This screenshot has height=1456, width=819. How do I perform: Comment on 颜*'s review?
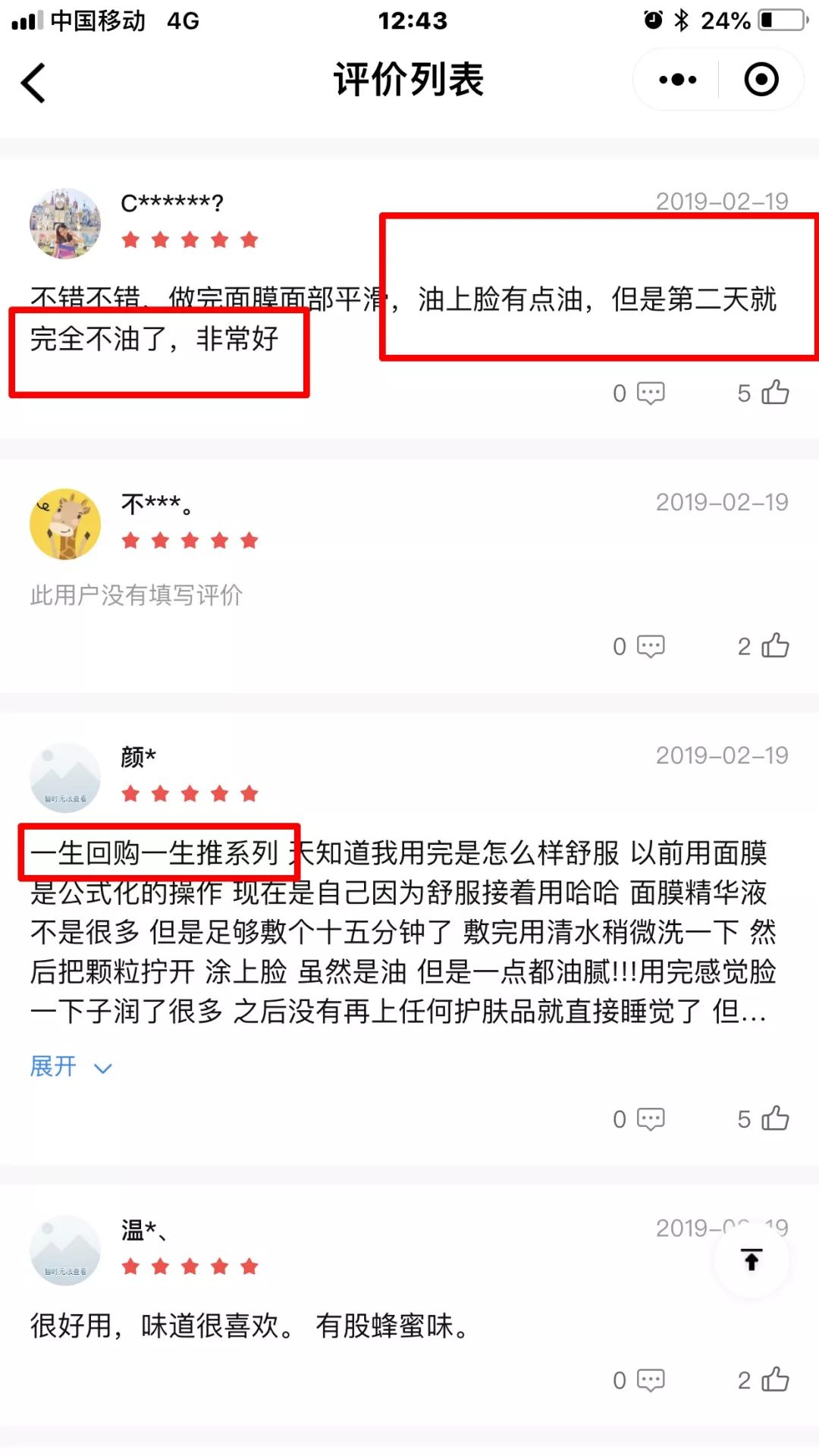(x=639, y=1119)
